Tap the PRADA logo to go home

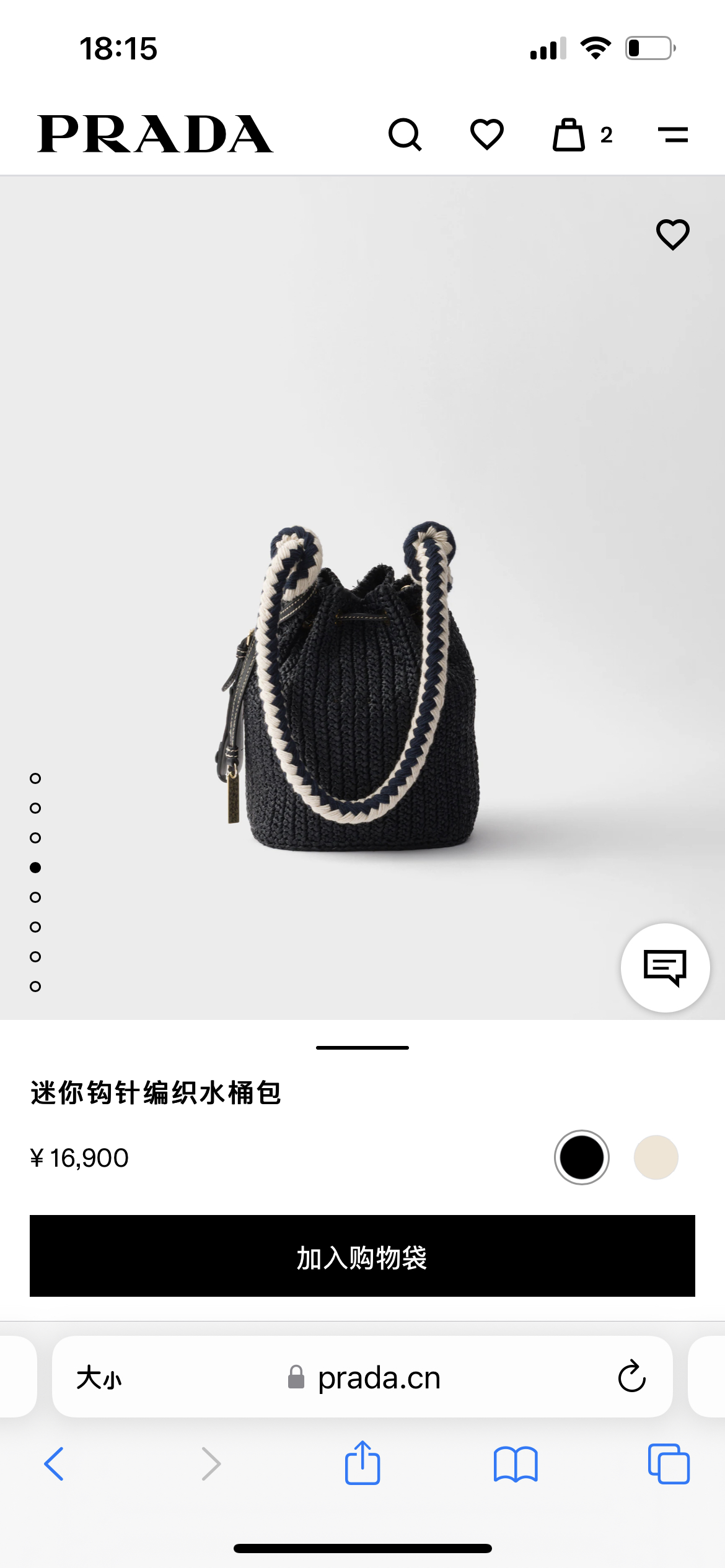point(155,134)
